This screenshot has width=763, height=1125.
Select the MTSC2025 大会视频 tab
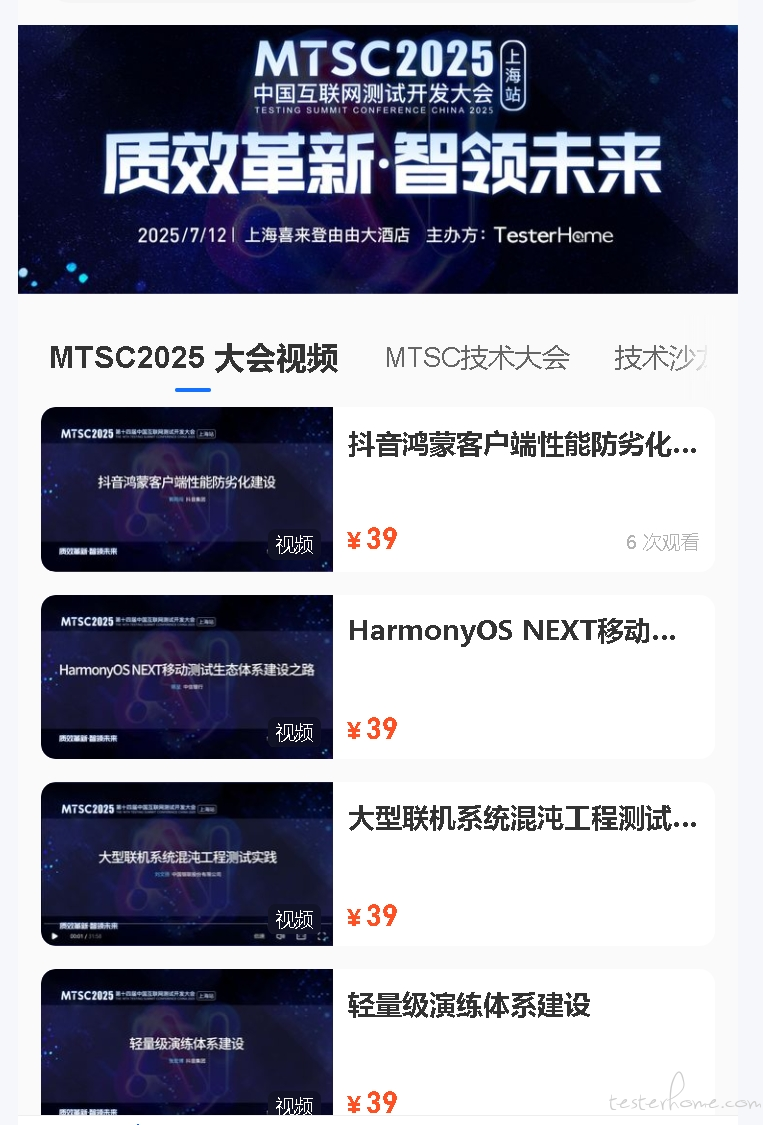pos(193,358)
